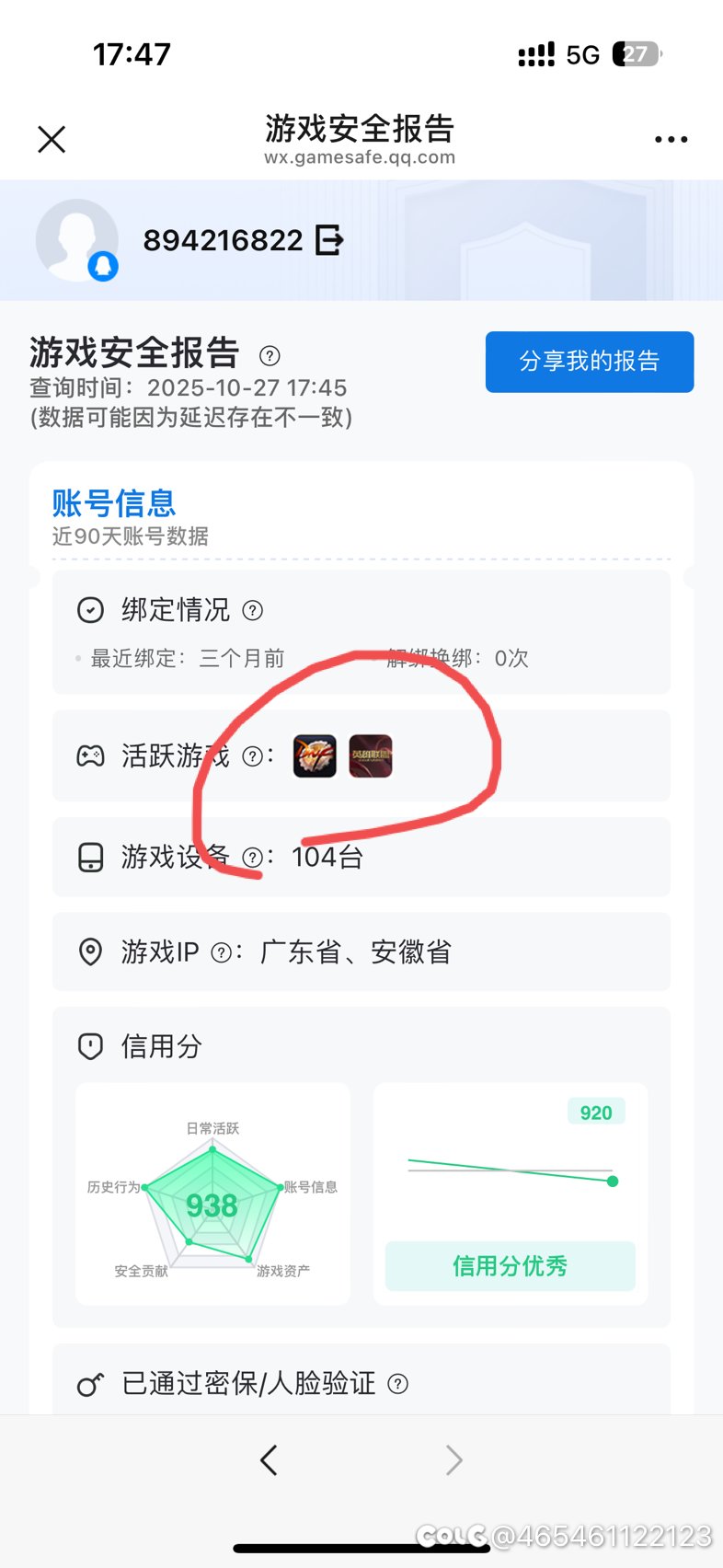Open help icon beside 活跃游戏
Viewport: 723px width, 1568px height.
[252, 756]
